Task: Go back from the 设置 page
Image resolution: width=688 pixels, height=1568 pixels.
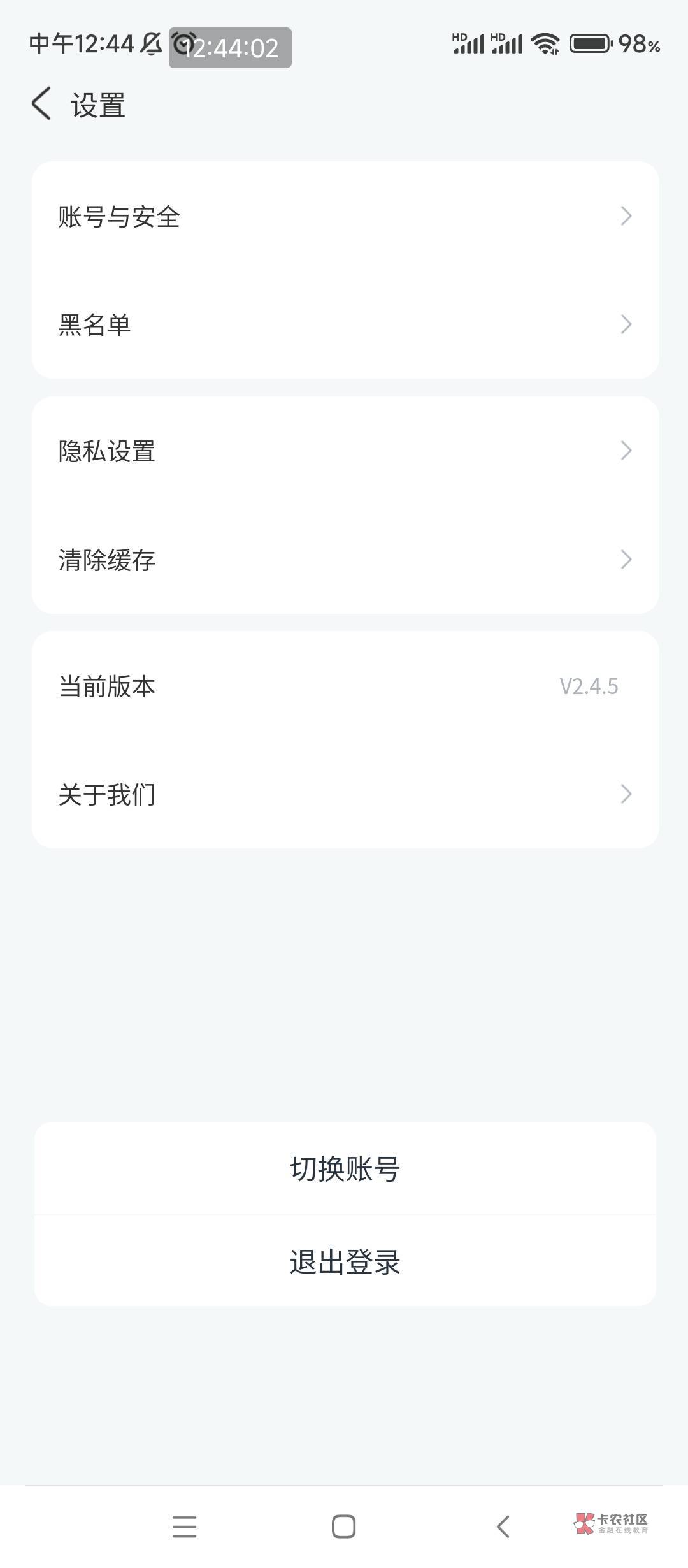Action: 41,104
